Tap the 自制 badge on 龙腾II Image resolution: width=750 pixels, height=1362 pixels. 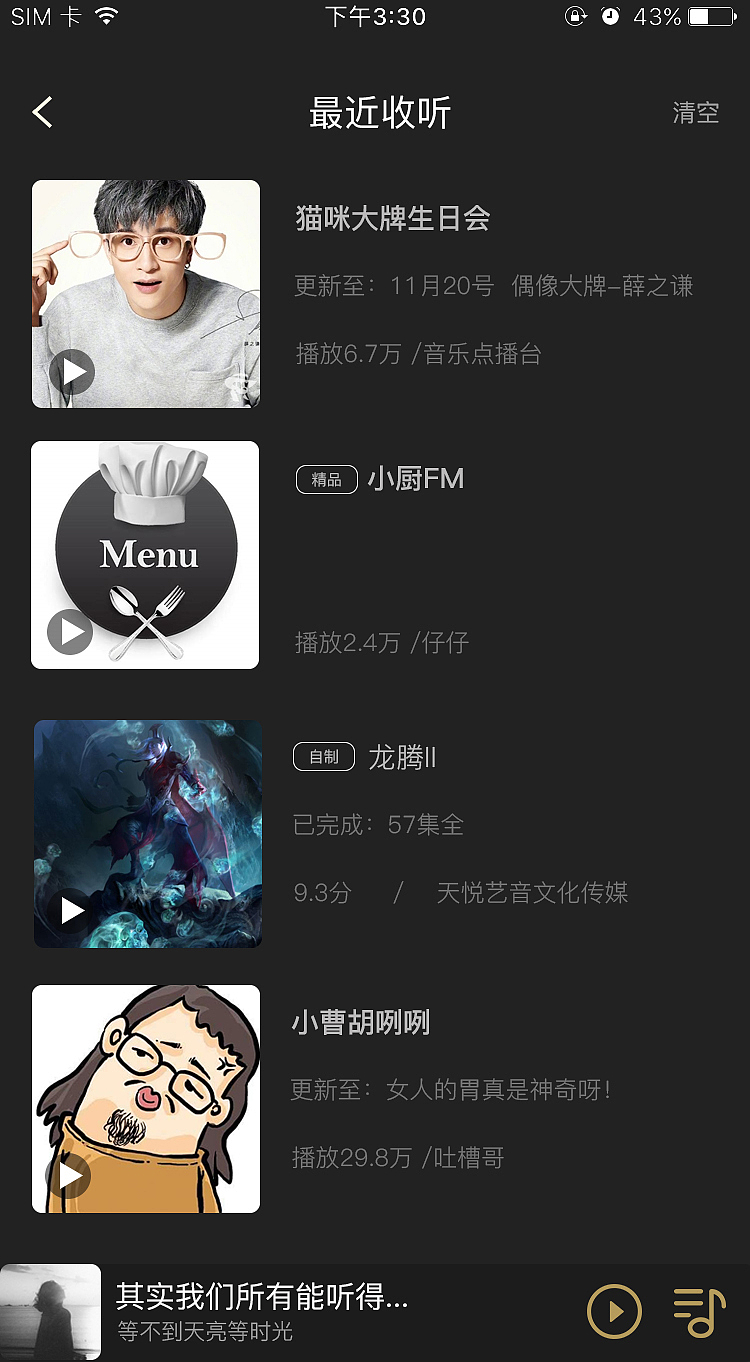pos(323,757)
